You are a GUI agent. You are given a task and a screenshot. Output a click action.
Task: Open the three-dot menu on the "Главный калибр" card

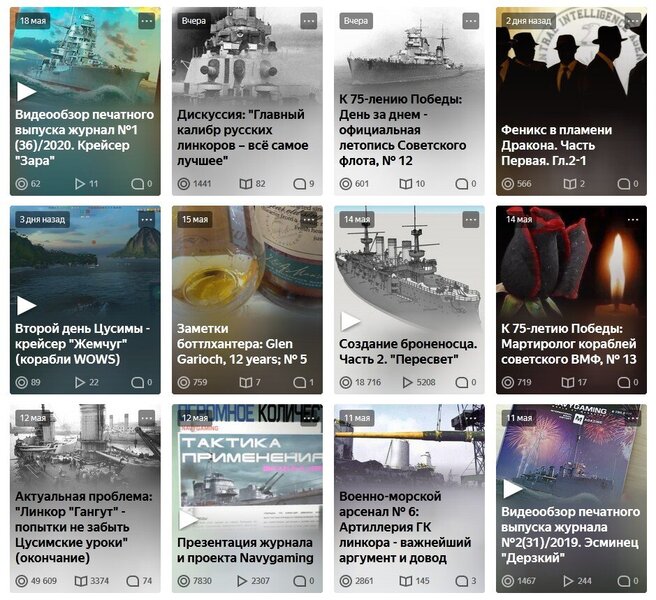(x=308, y=20)
